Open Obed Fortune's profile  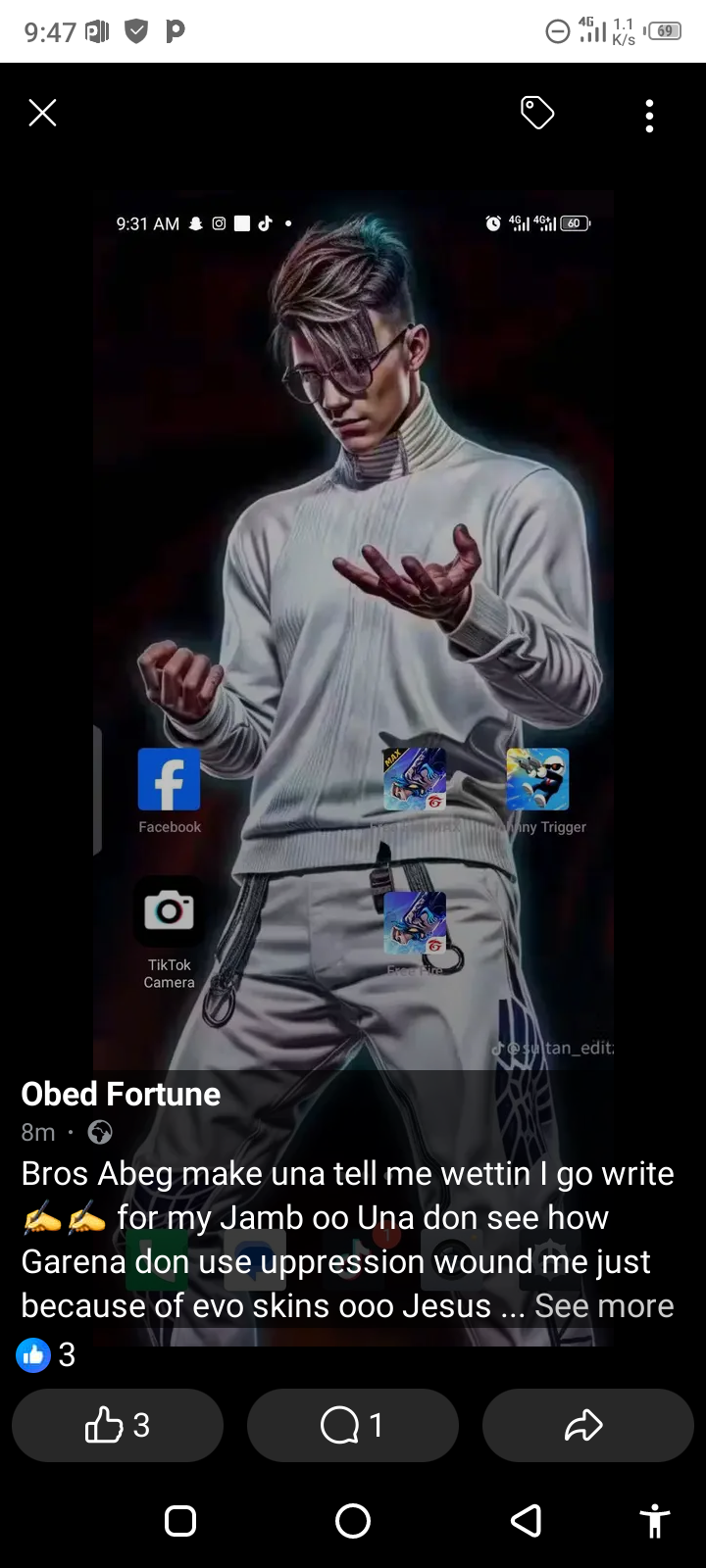click(x=121, y=1094)
